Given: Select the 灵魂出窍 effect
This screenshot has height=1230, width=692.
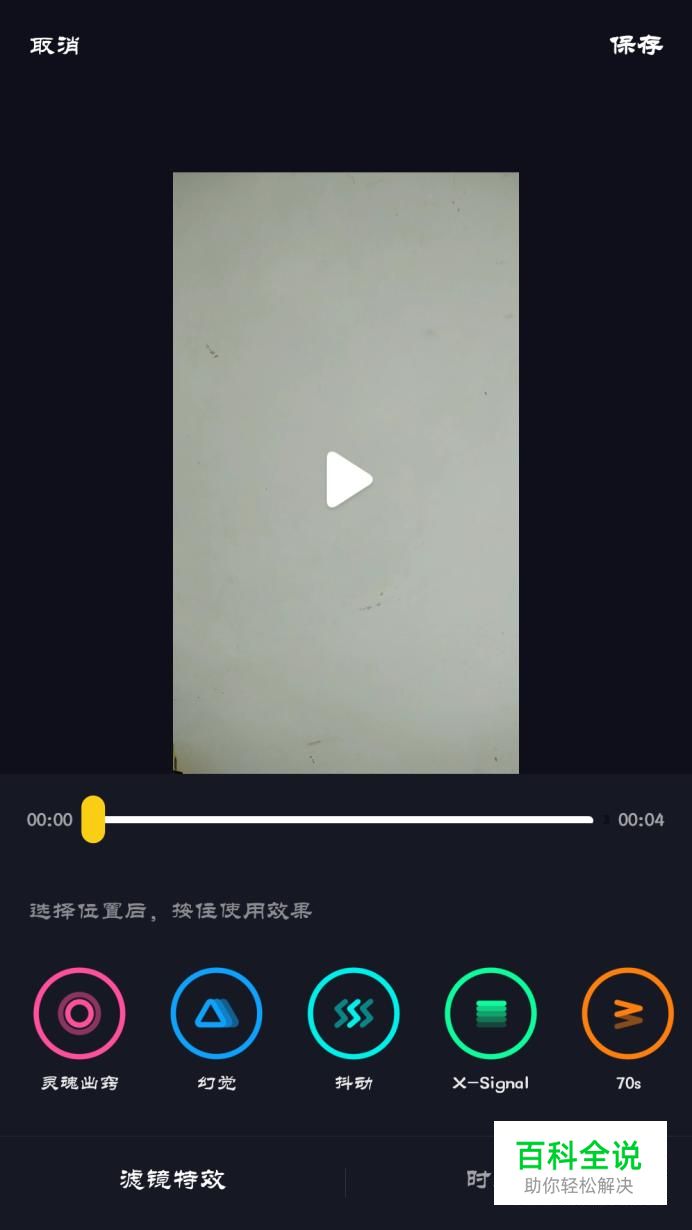Looking at the screenshot, I should (x=79, y=1014).
